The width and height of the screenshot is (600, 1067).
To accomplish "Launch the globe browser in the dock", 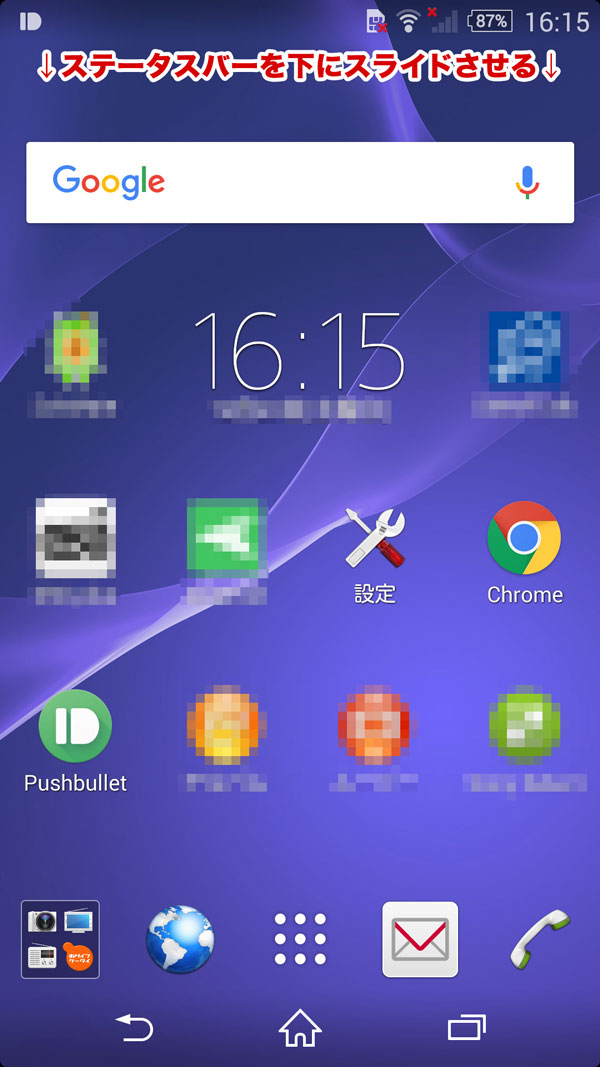I will (x=180, y=940).
